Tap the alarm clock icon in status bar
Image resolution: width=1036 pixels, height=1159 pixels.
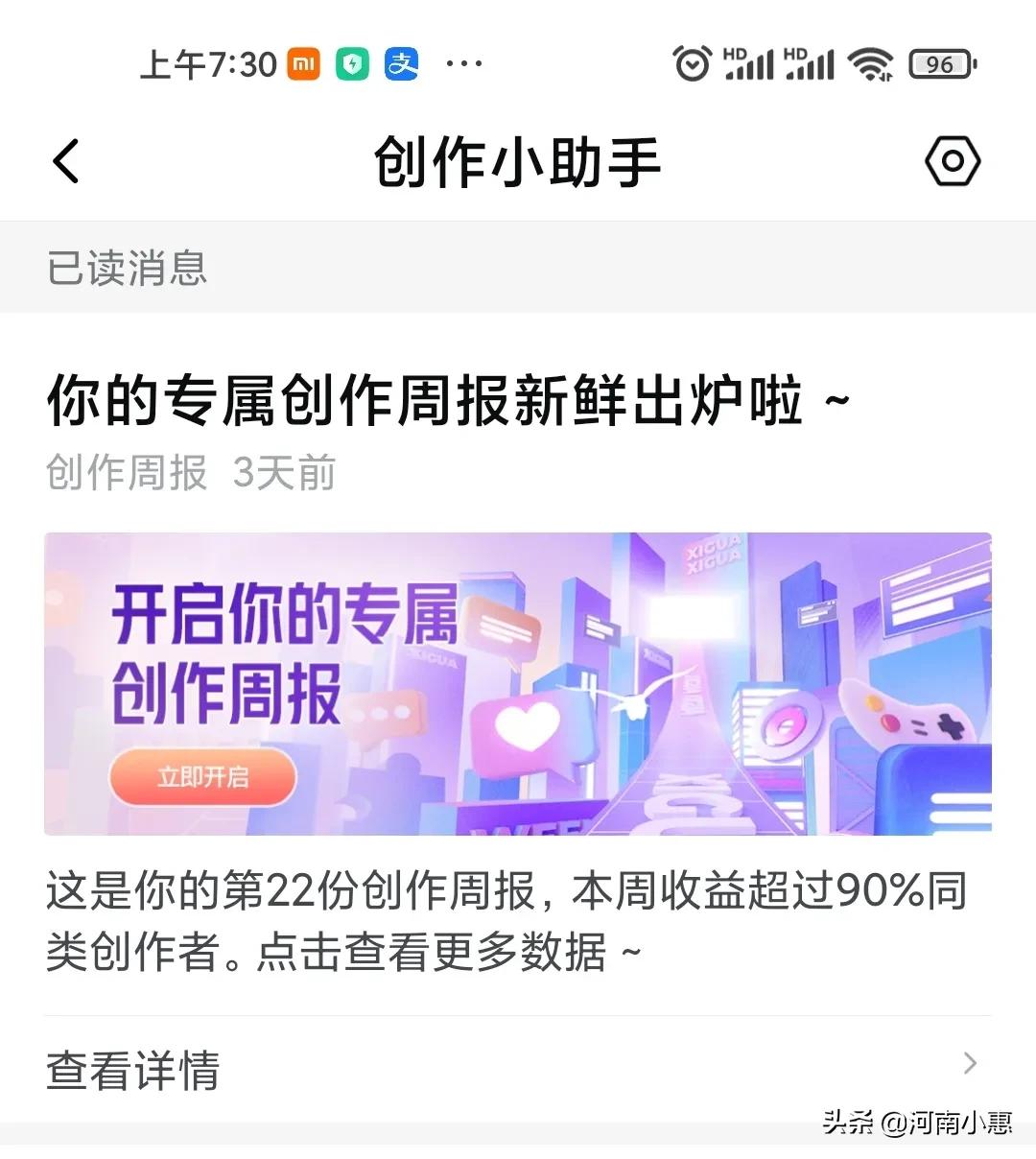point(693,62)
